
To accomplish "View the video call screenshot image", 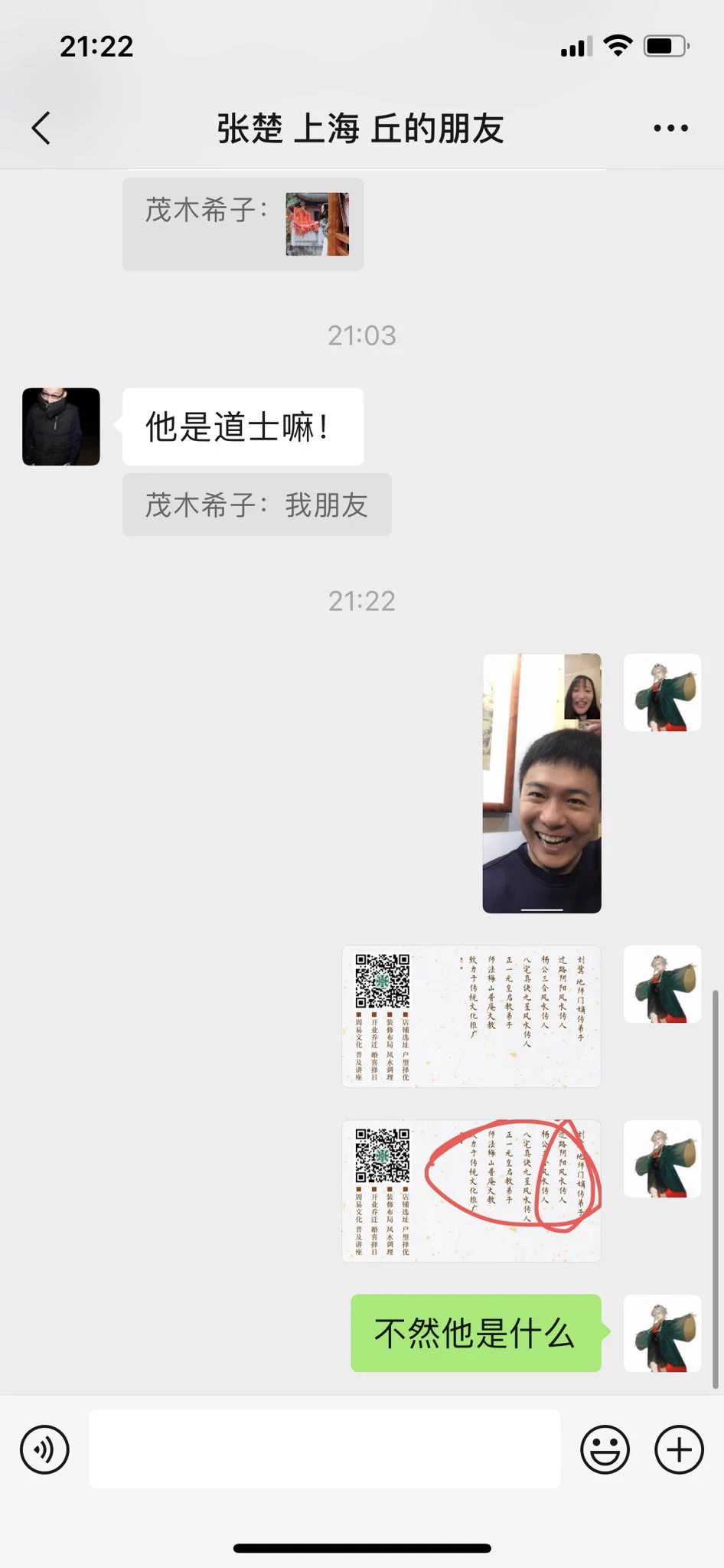I will coord(542,782).
